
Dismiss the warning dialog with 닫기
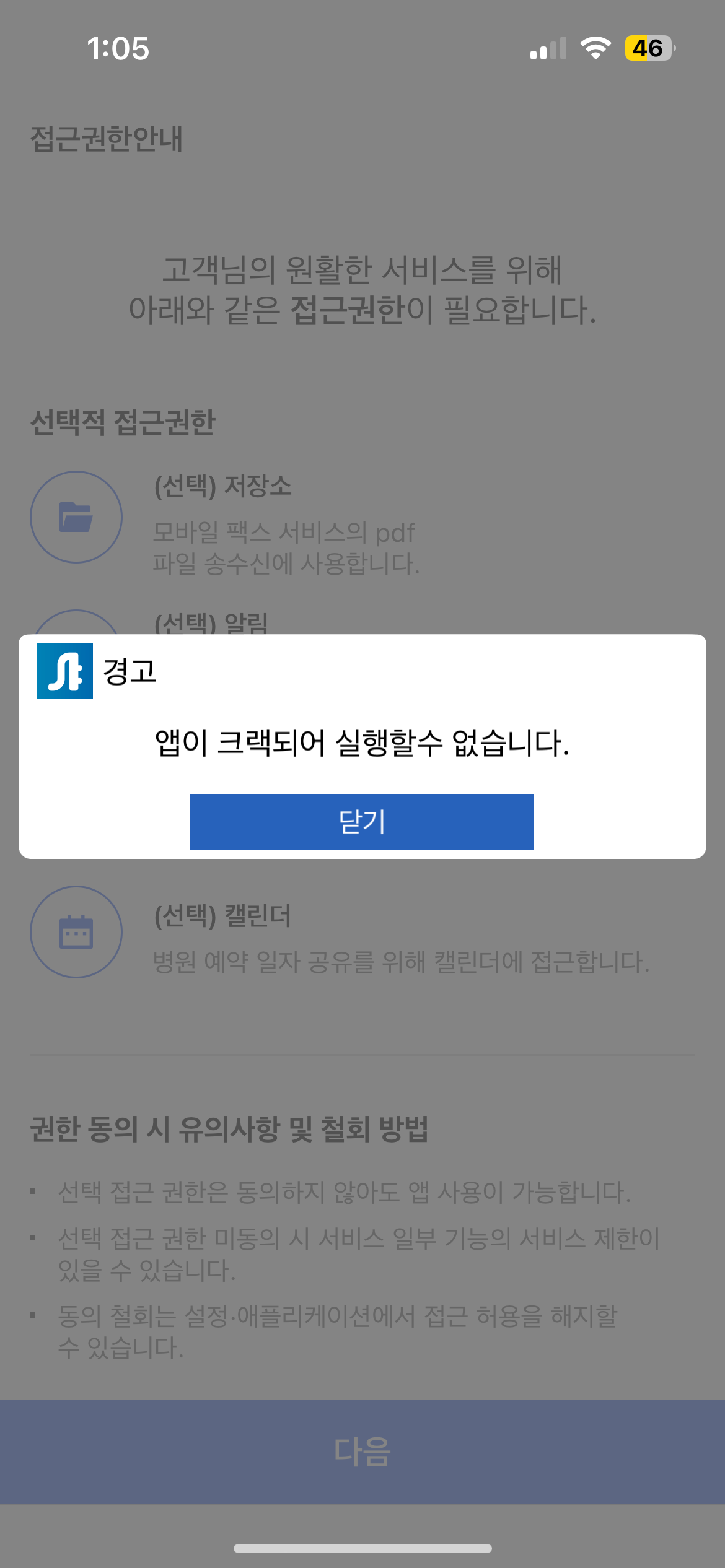pos(362,821)
